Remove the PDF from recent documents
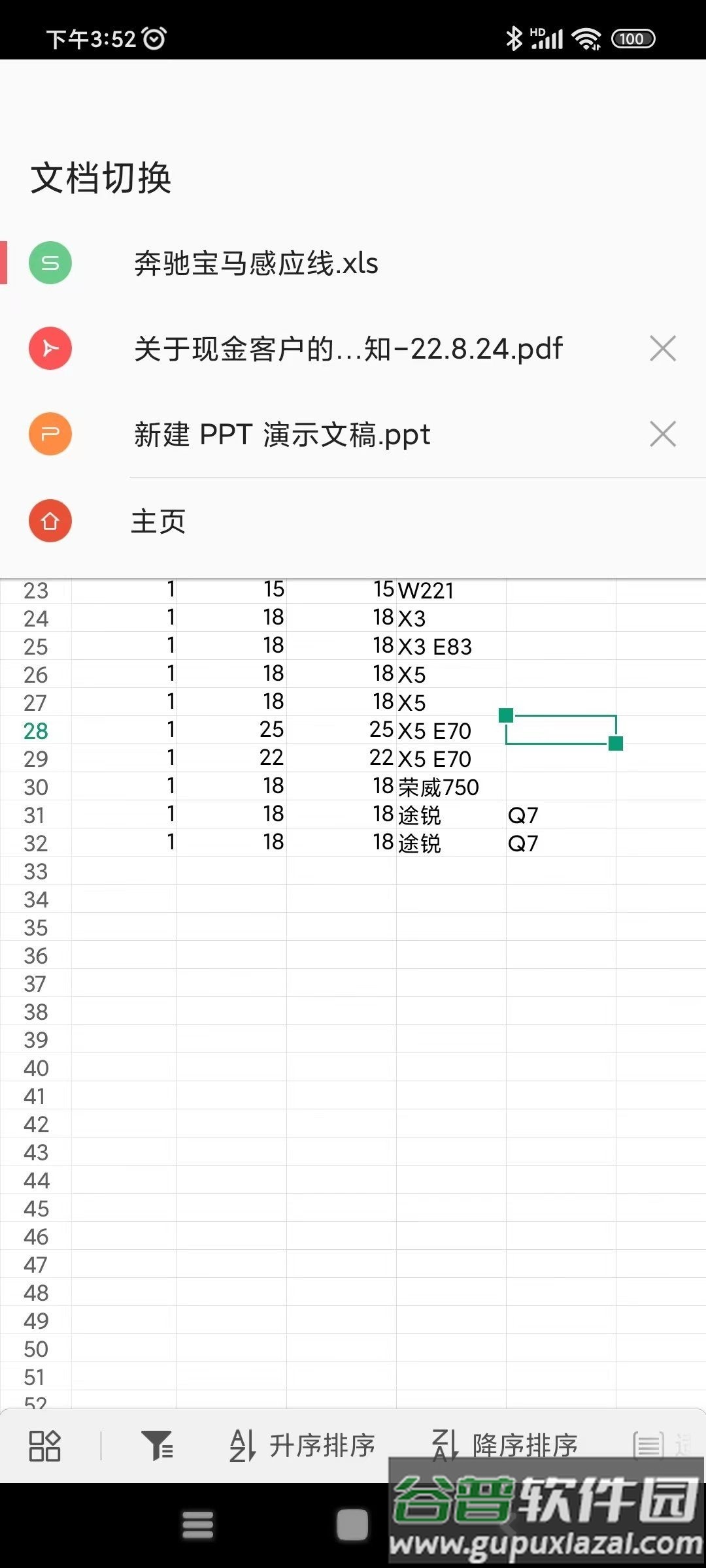This screenshot has width=706, height=1568. [663, 348]
